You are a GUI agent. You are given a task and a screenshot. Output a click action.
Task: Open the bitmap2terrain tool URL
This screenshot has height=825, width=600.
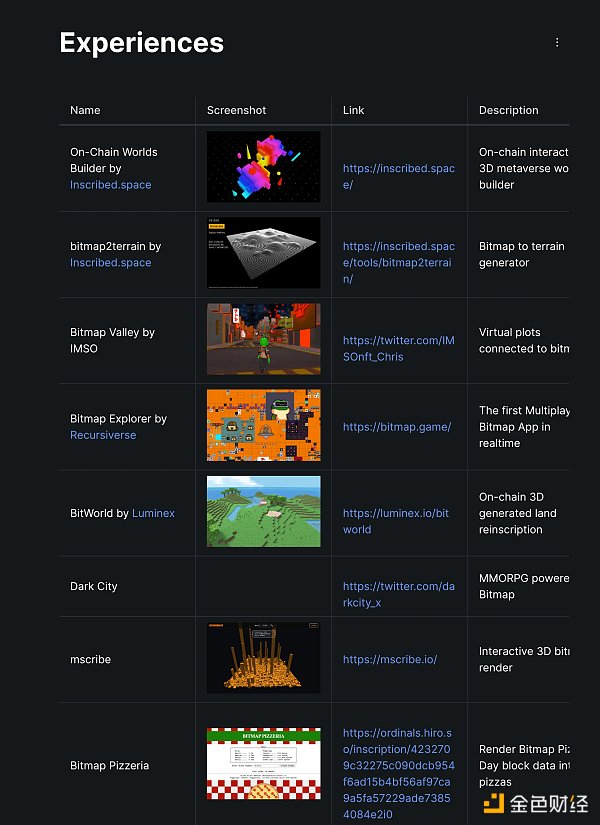[398, 262]
